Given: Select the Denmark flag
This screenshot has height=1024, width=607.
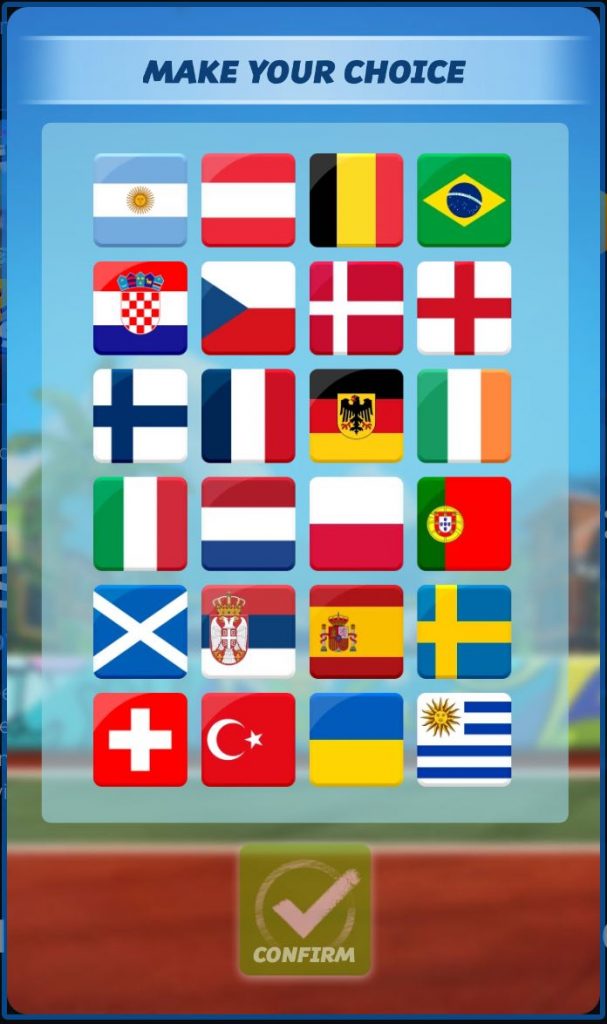Looking at the screenshot, I should coord(356,308).
